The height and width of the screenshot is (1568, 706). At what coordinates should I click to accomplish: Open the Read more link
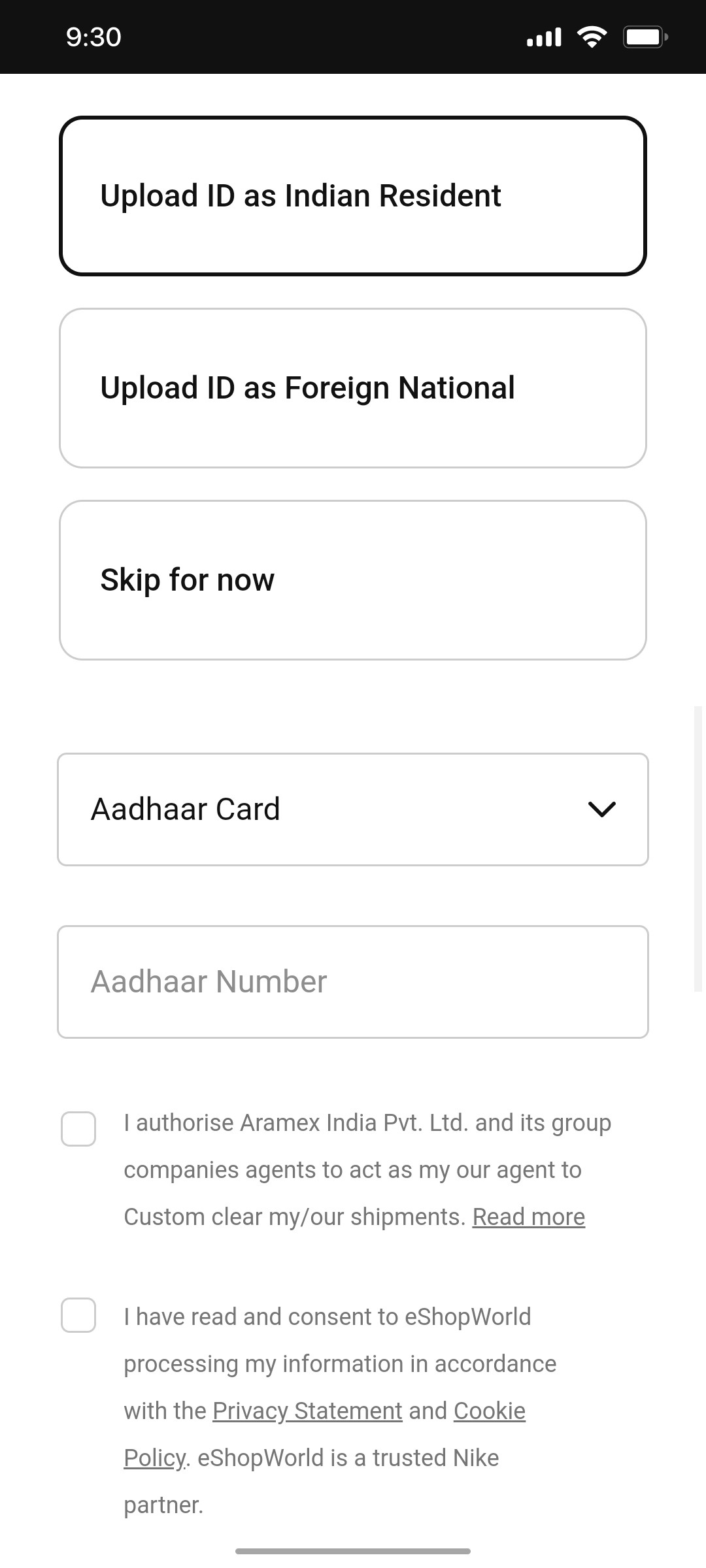[529, 1216]
